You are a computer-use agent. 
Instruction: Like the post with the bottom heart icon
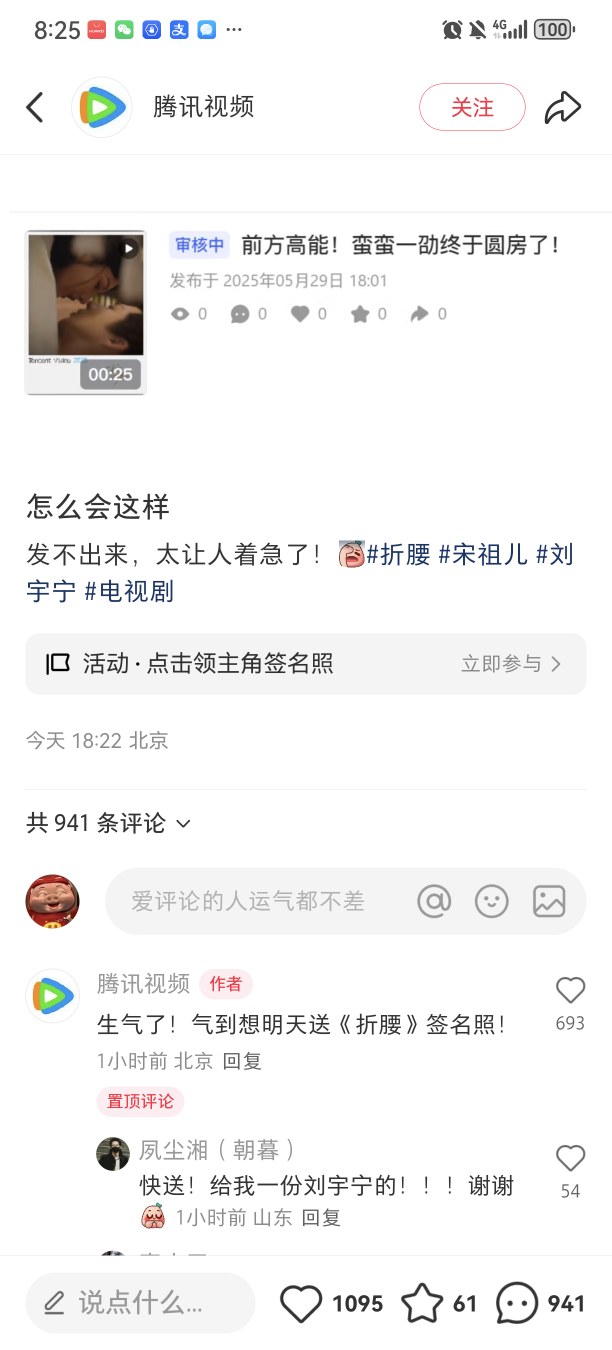(301, 1304)
